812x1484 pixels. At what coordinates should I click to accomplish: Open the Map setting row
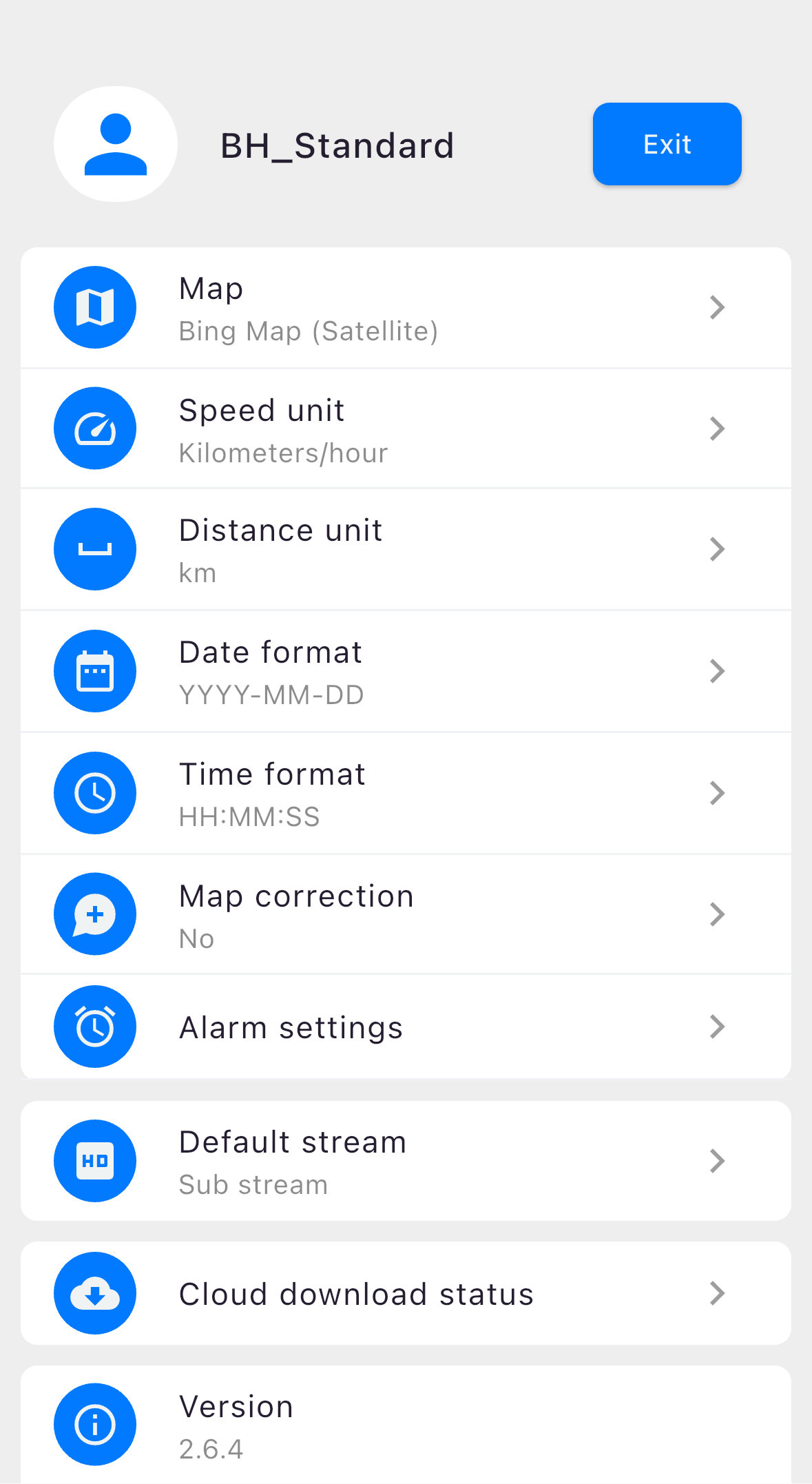coord(406,308)
